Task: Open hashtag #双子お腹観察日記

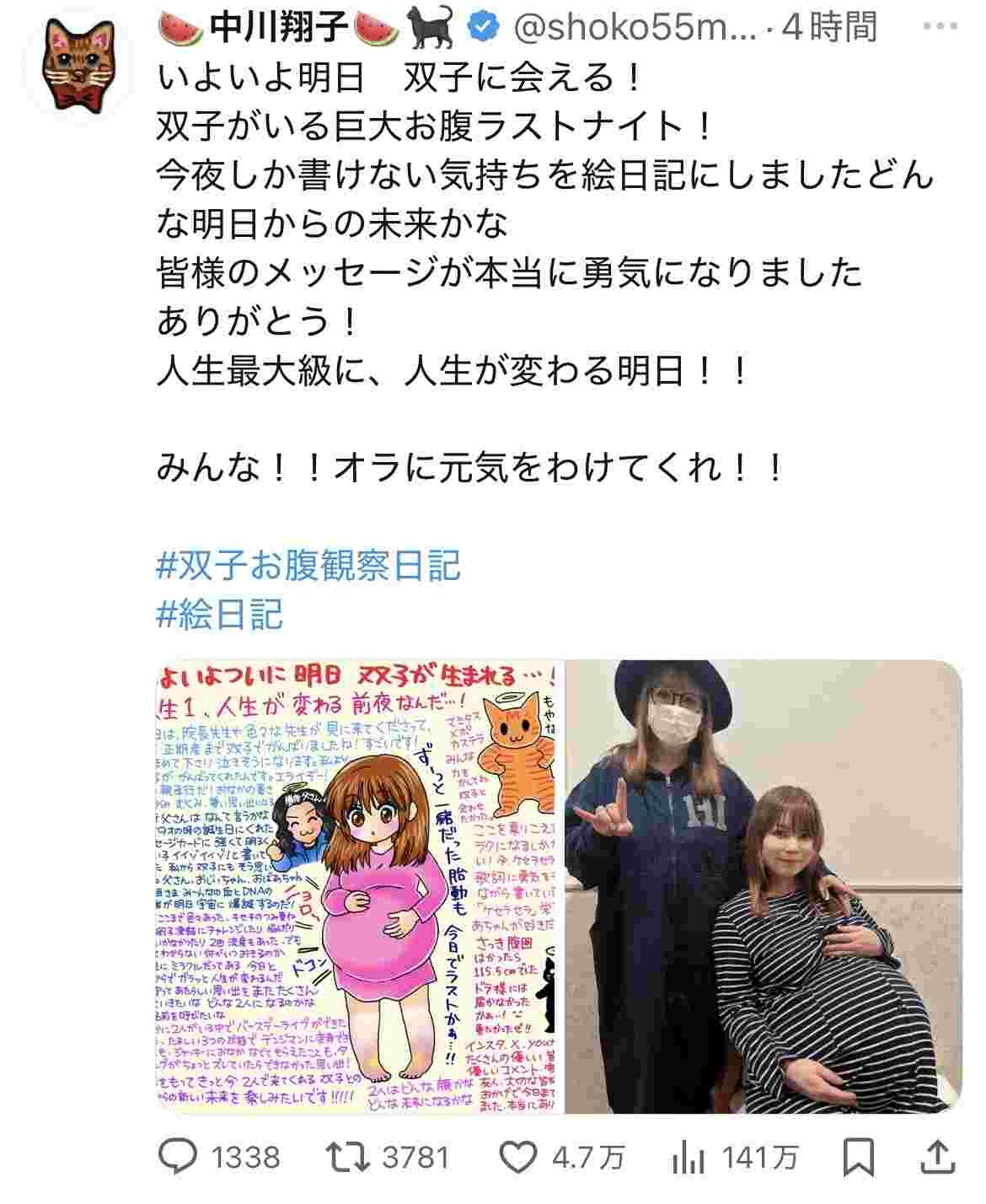Action: [x=308, y=566]
